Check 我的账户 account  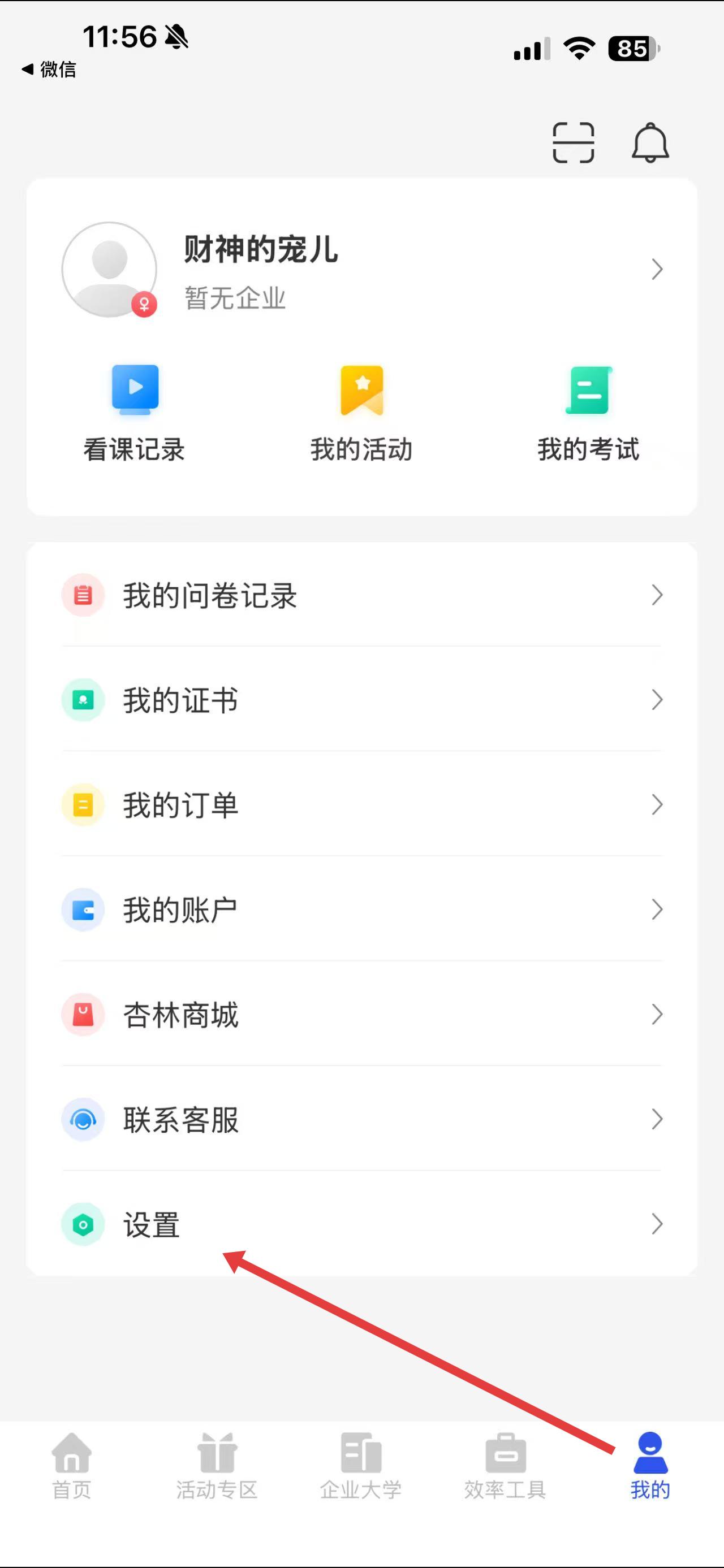tap(361, 909)
